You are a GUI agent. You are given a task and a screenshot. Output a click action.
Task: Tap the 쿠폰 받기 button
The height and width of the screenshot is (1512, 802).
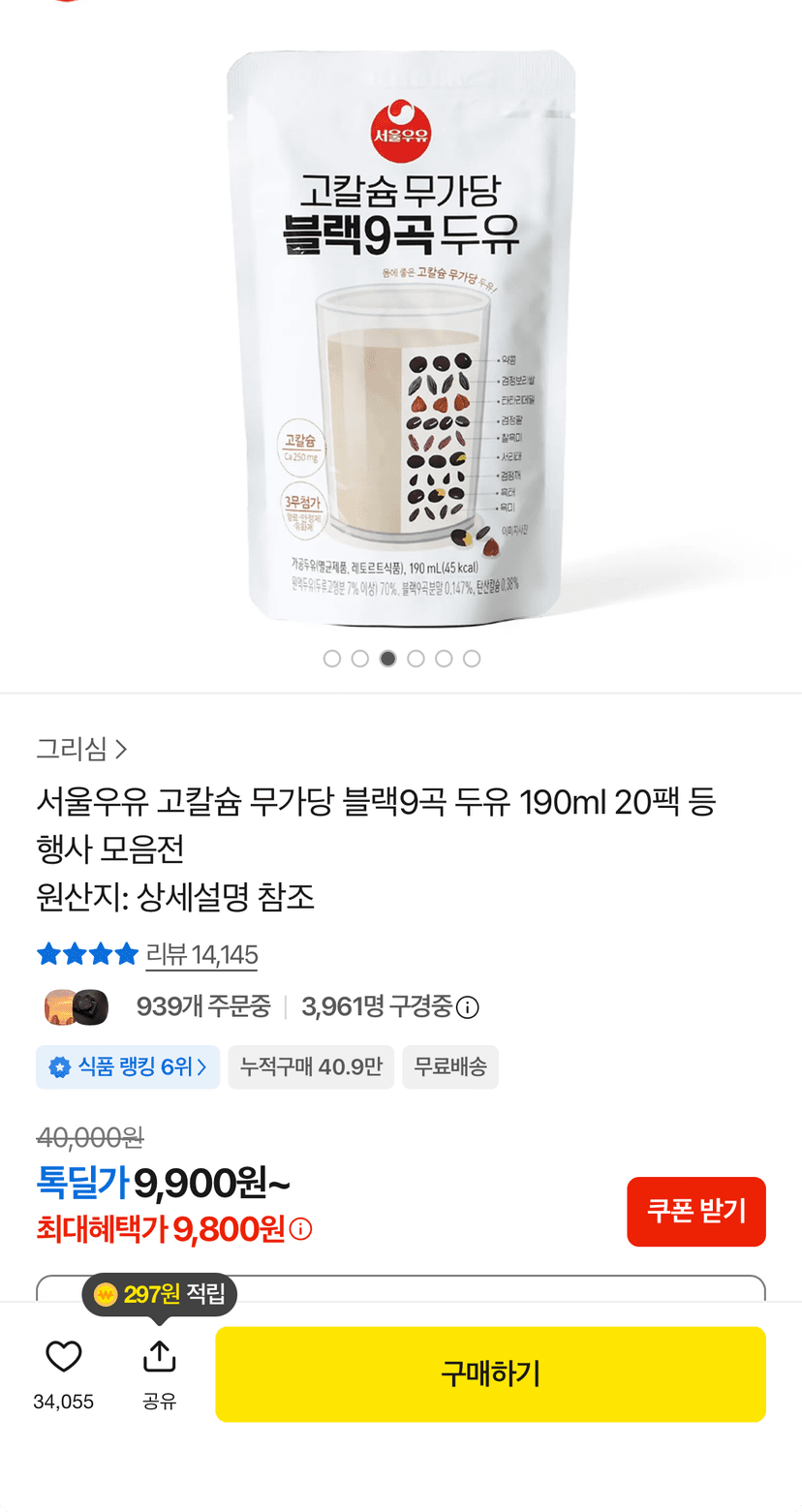tap(696, 1212)
